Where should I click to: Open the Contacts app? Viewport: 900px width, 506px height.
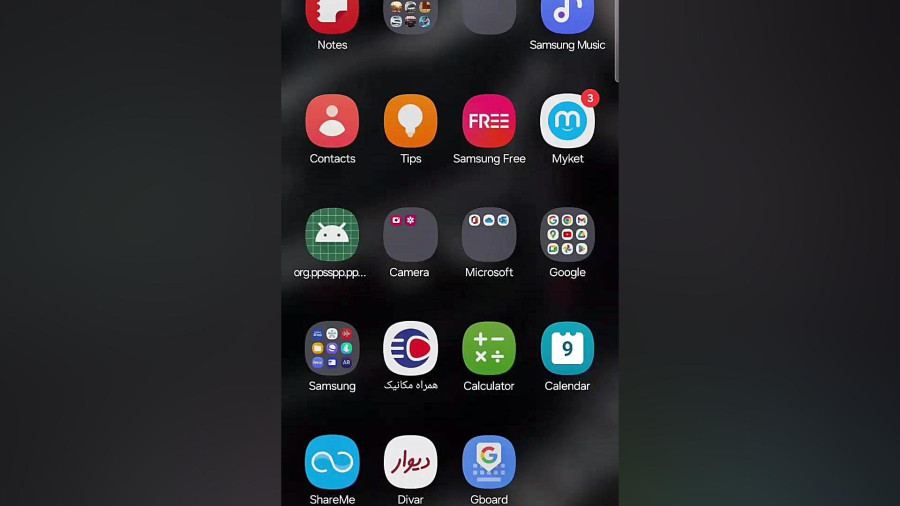click(332, 121)
